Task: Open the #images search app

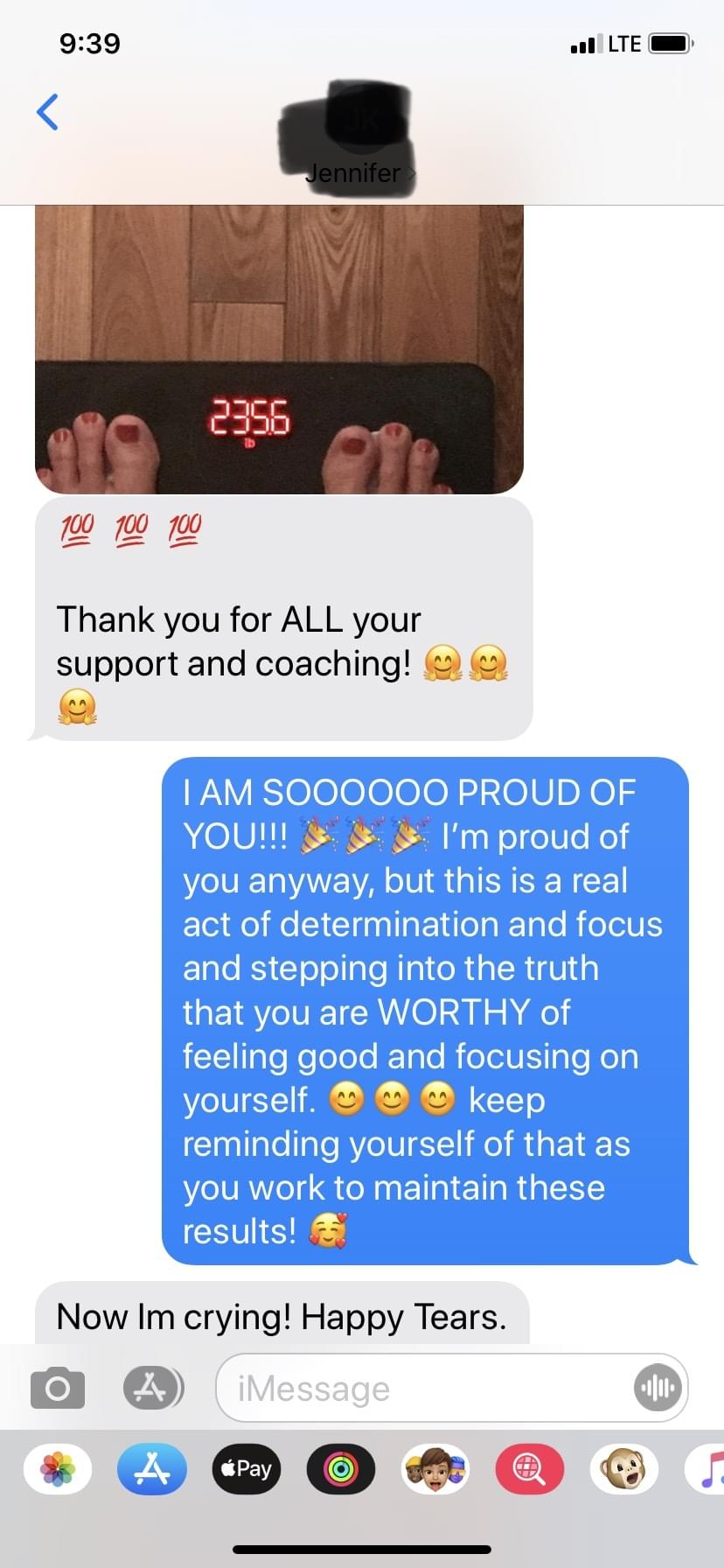Action: click(530, 1469)
